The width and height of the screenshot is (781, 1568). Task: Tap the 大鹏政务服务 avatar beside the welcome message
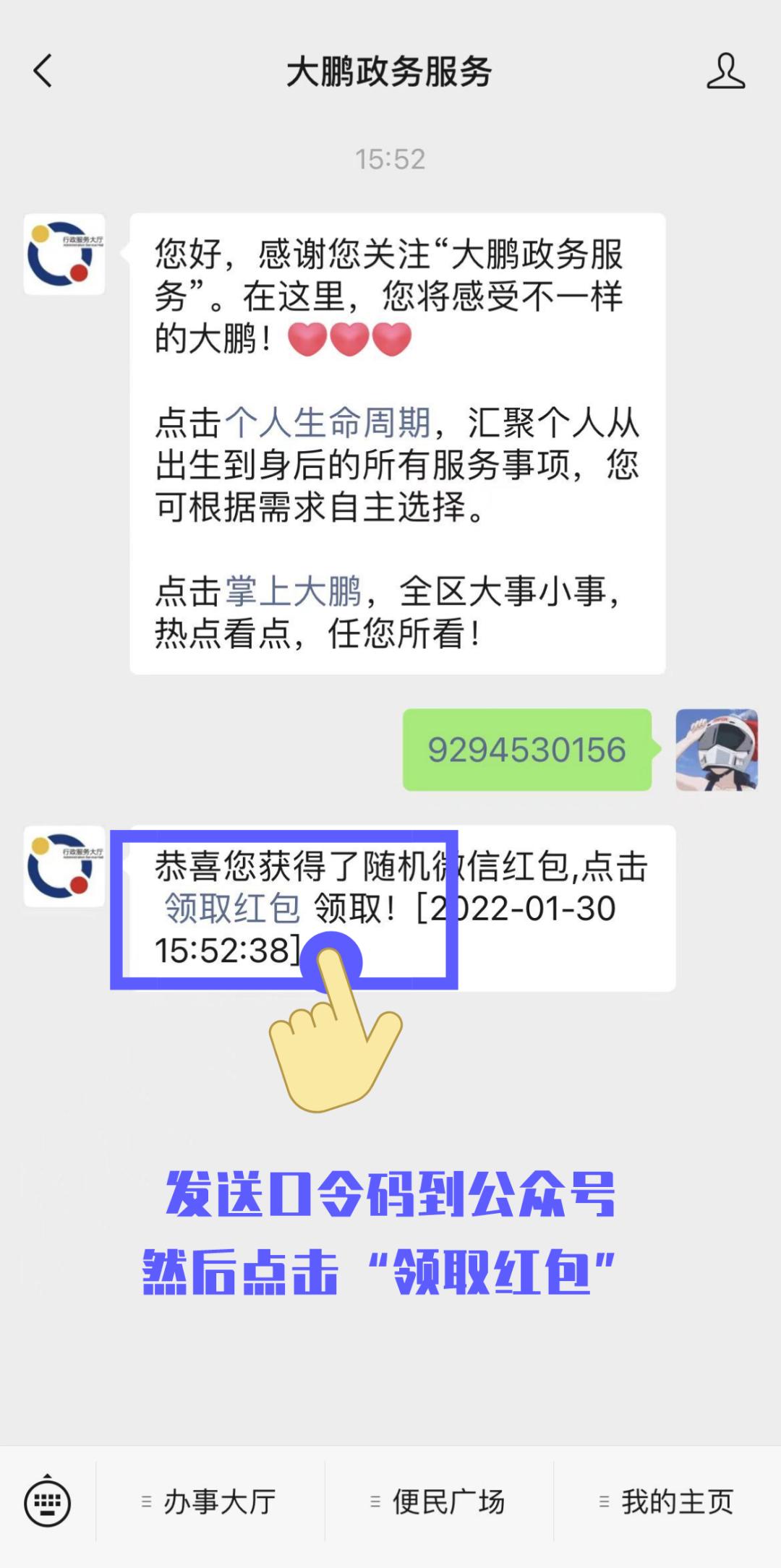pos(64,254)
